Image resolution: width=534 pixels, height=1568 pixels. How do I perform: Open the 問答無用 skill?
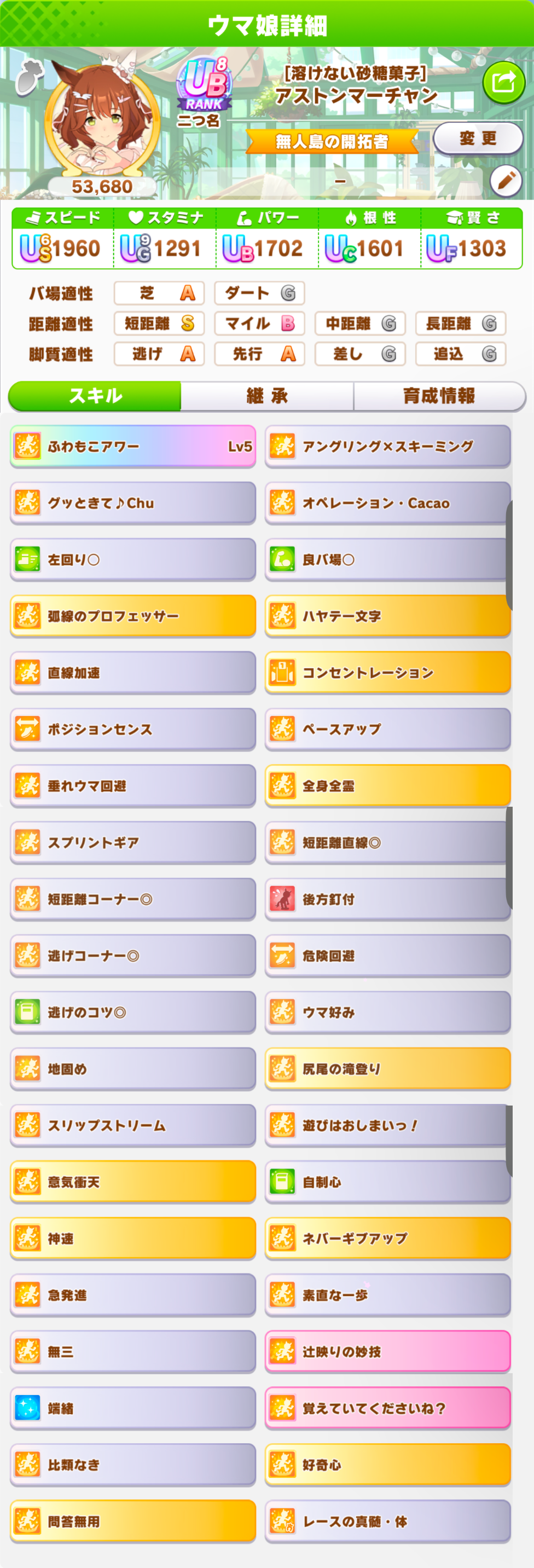coord(132,1521)
